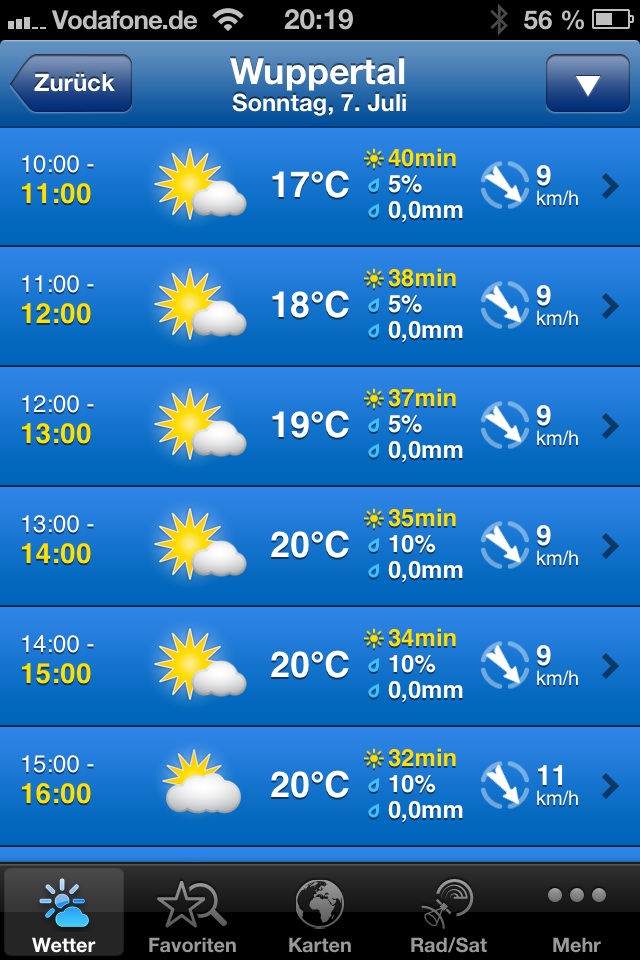Switch to the Karten tab

pos(320,914)
